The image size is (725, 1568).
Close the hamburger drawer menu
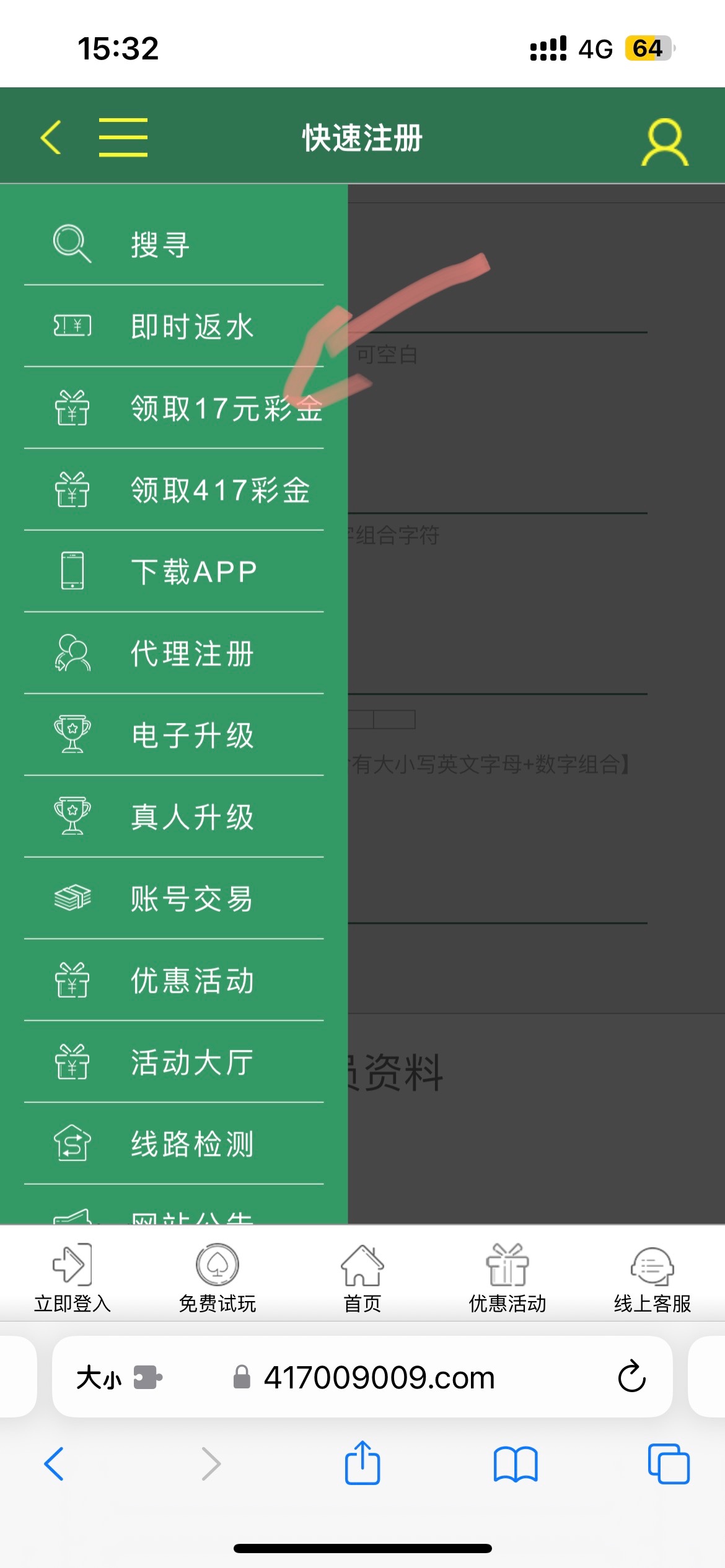(x=123, y=137)
